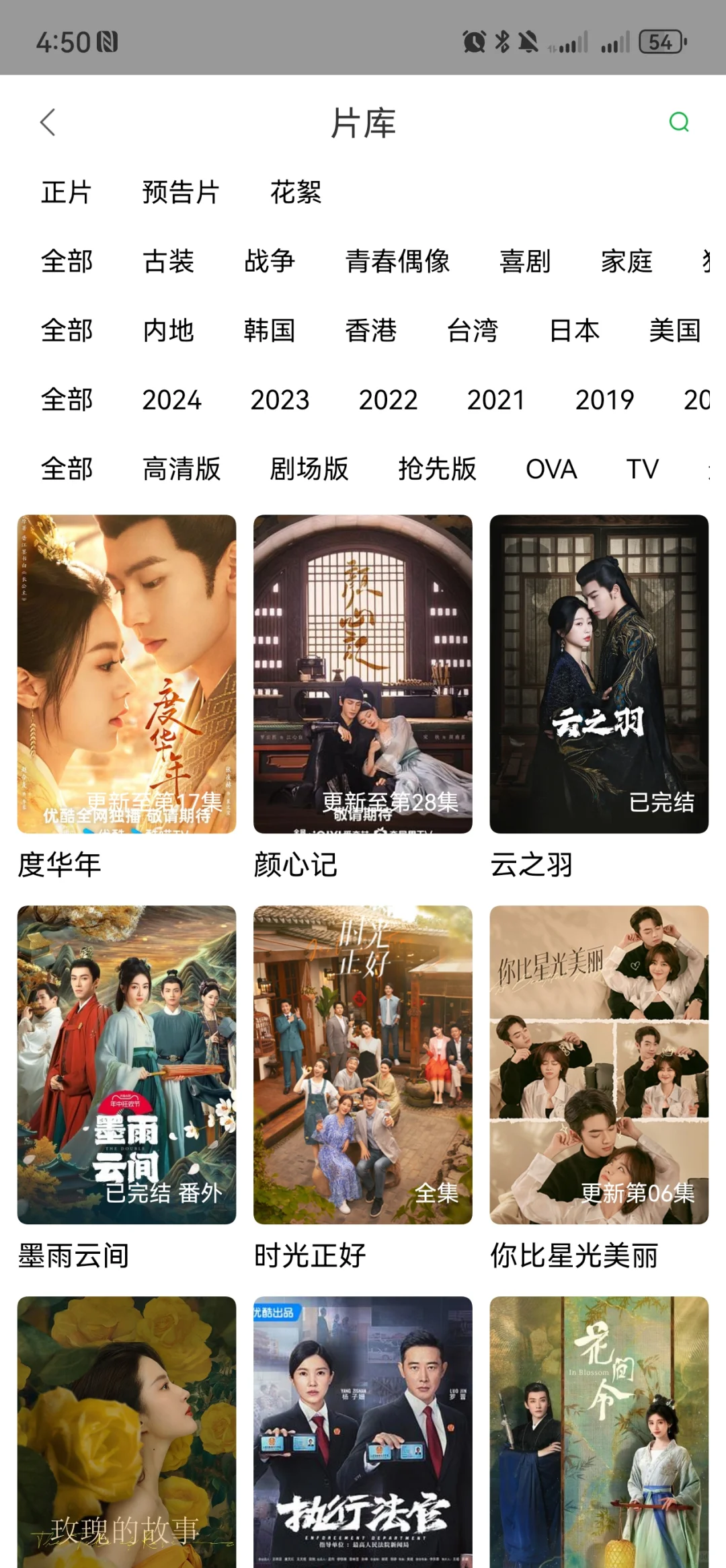Filter by 古装 genre

[168, 262]
